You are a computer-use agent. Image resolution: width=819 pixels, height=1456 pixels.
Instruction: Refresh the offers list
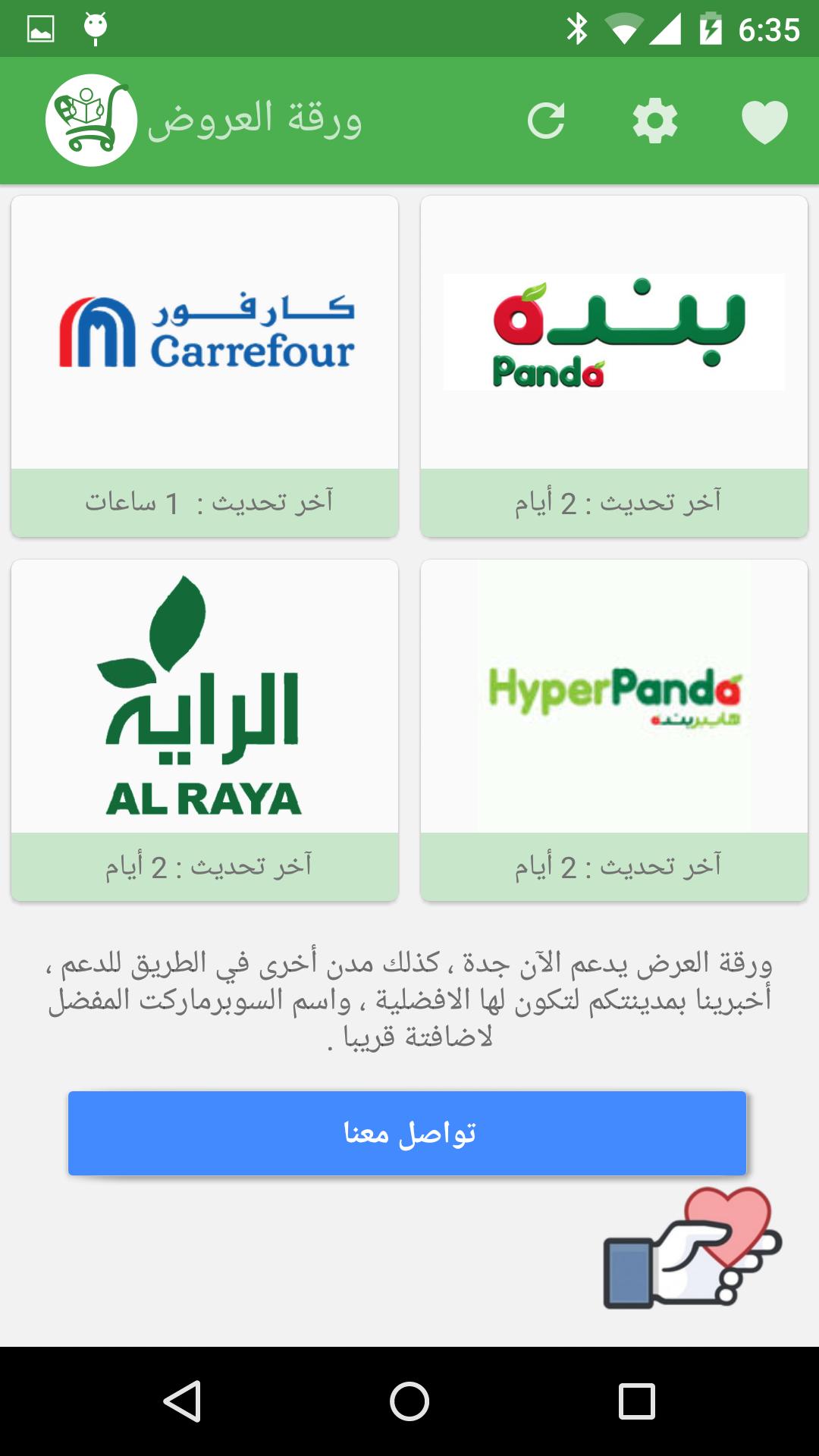point(546,121)
